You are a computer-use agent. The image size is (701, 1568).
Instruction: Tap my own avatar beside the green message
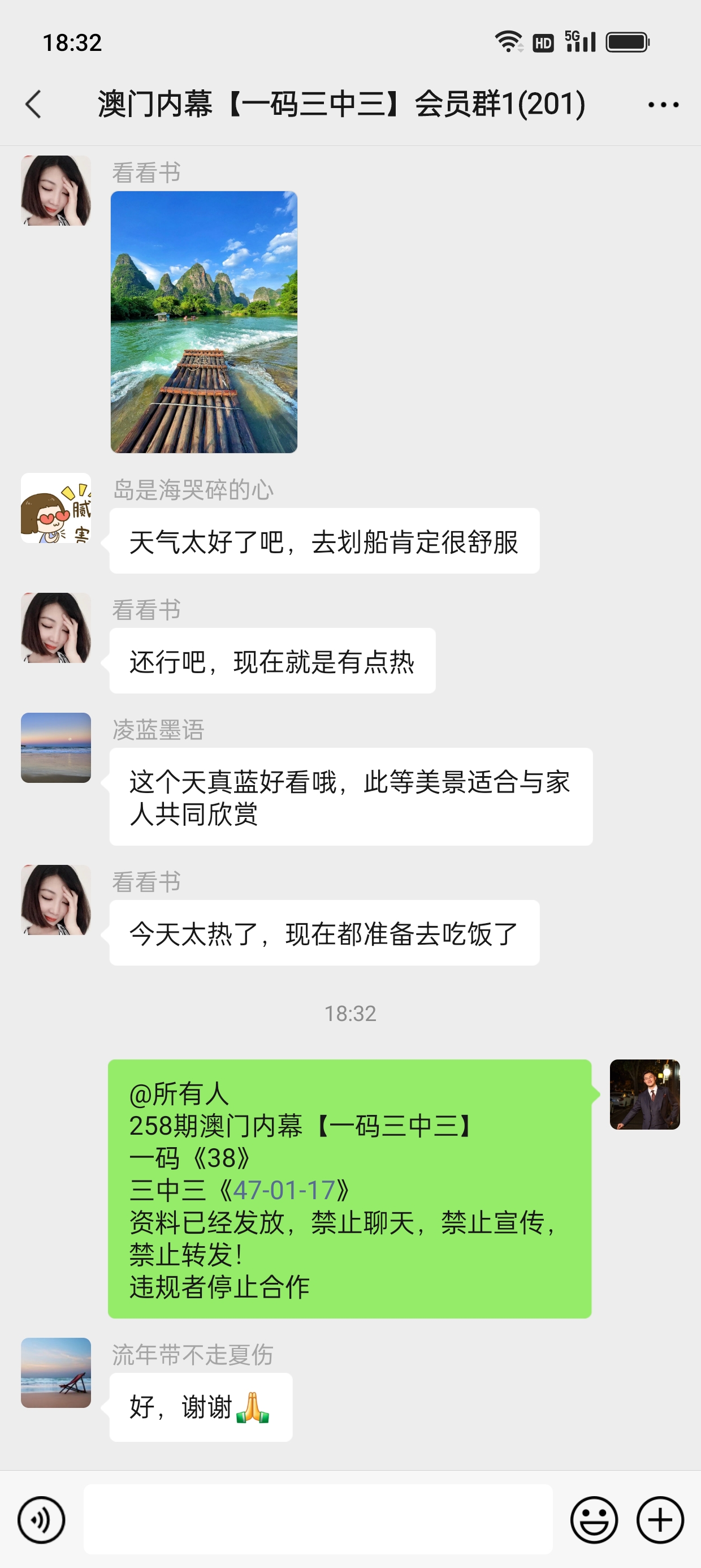[644, 1095]
